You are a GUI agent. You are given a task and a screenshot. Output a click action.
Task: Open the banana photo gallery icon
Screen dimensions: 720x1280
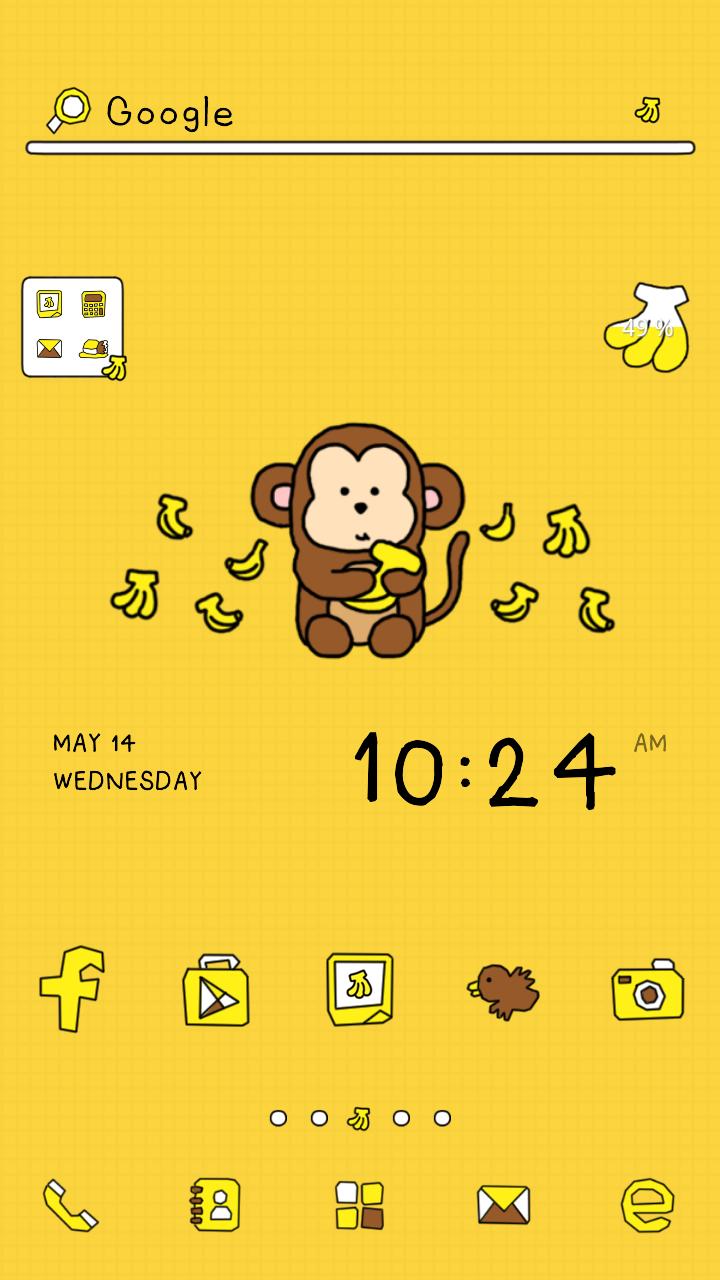(359, 989)
